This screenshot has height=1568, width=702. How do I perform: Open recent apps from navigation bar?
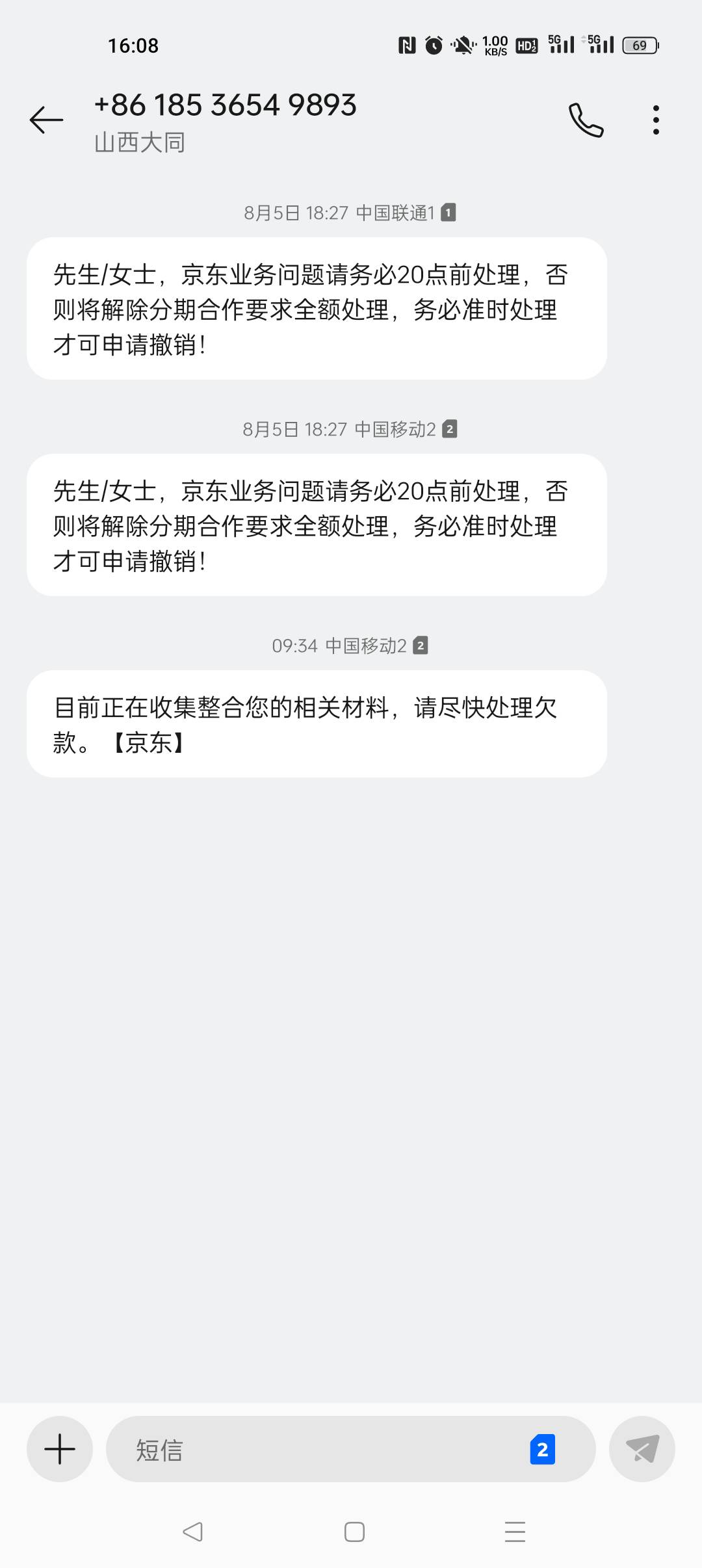point(515,1532)
